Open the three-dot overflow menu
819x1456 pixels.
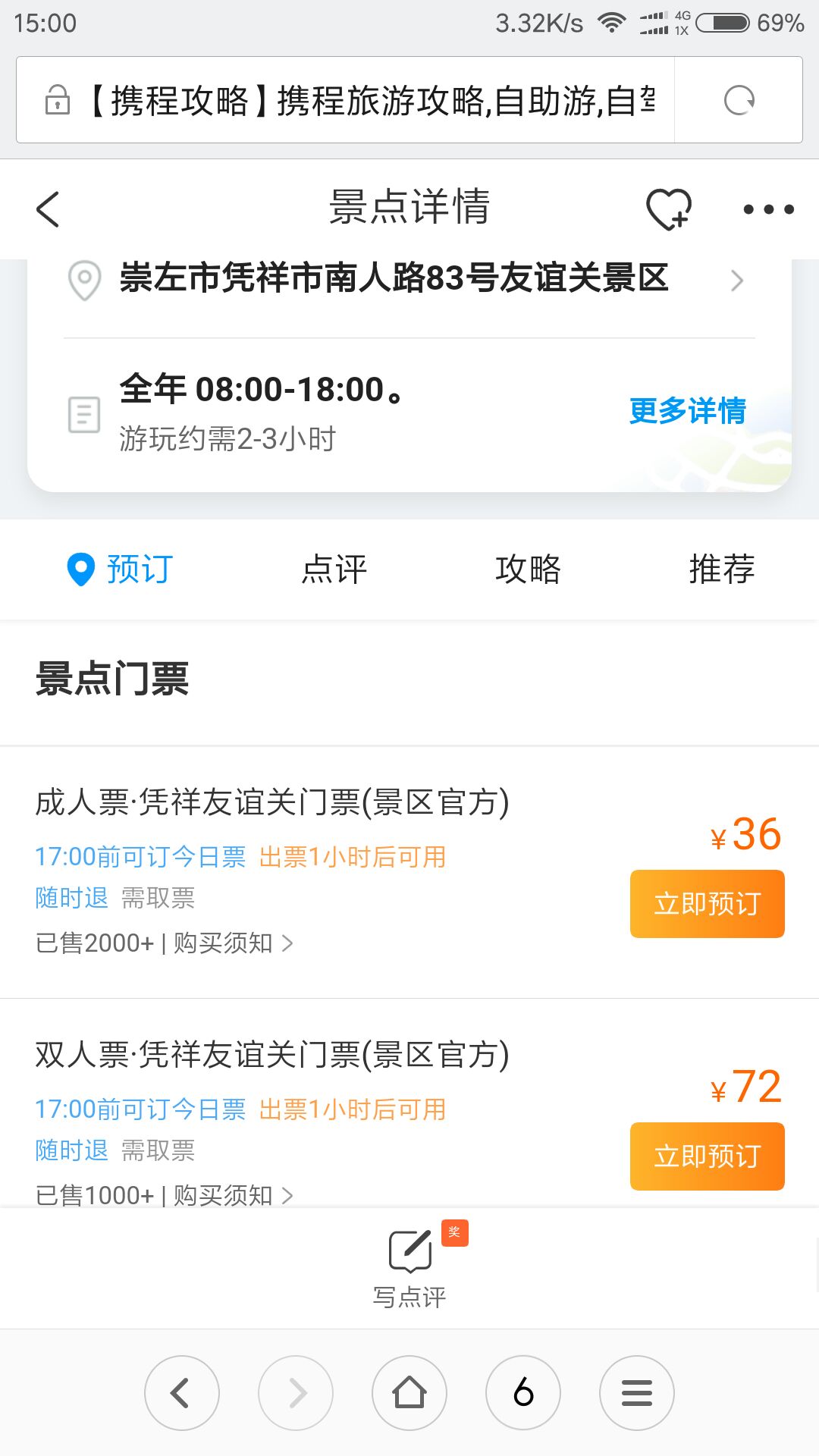pyautogui.click(x=768, y=209)
